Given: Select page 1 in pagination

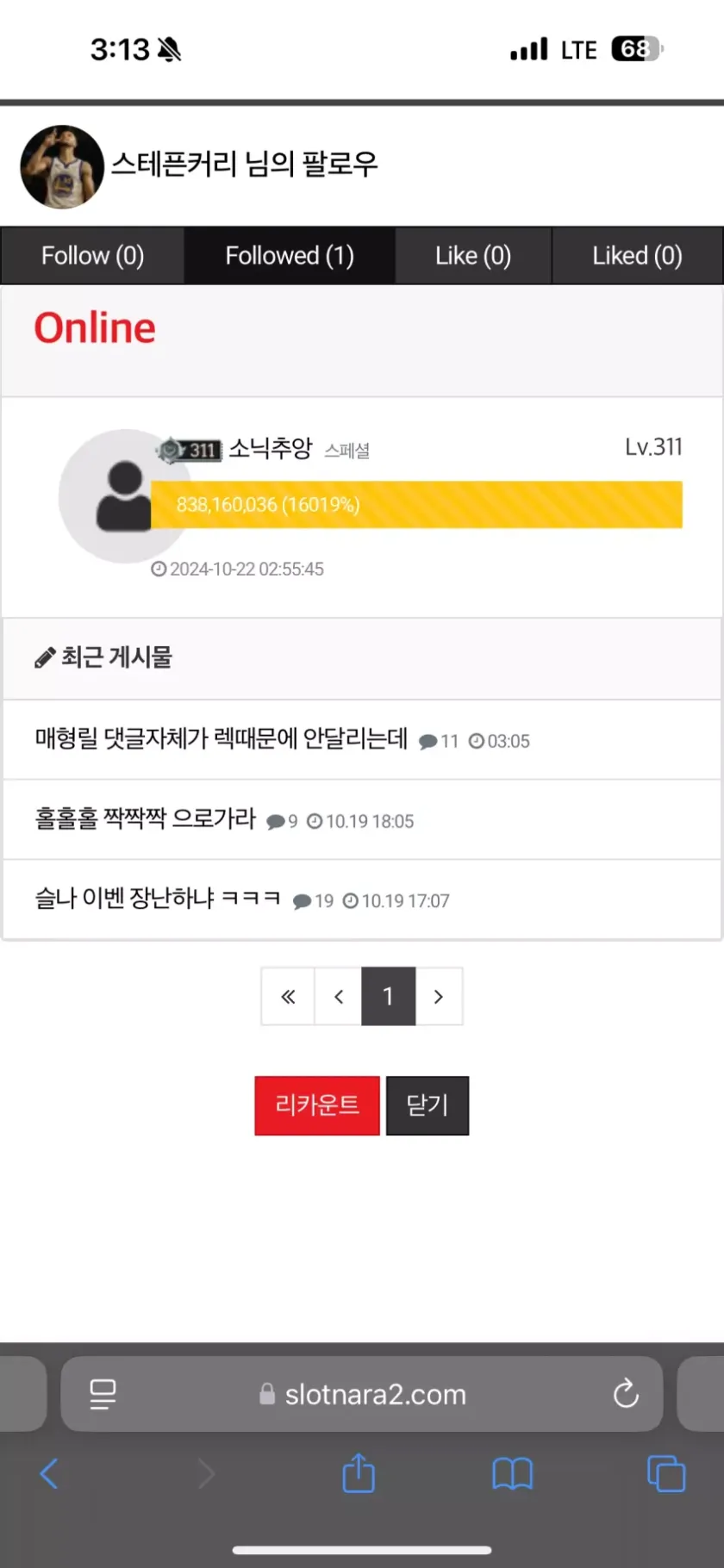Looking at the screenshot, I should (388, 997).
